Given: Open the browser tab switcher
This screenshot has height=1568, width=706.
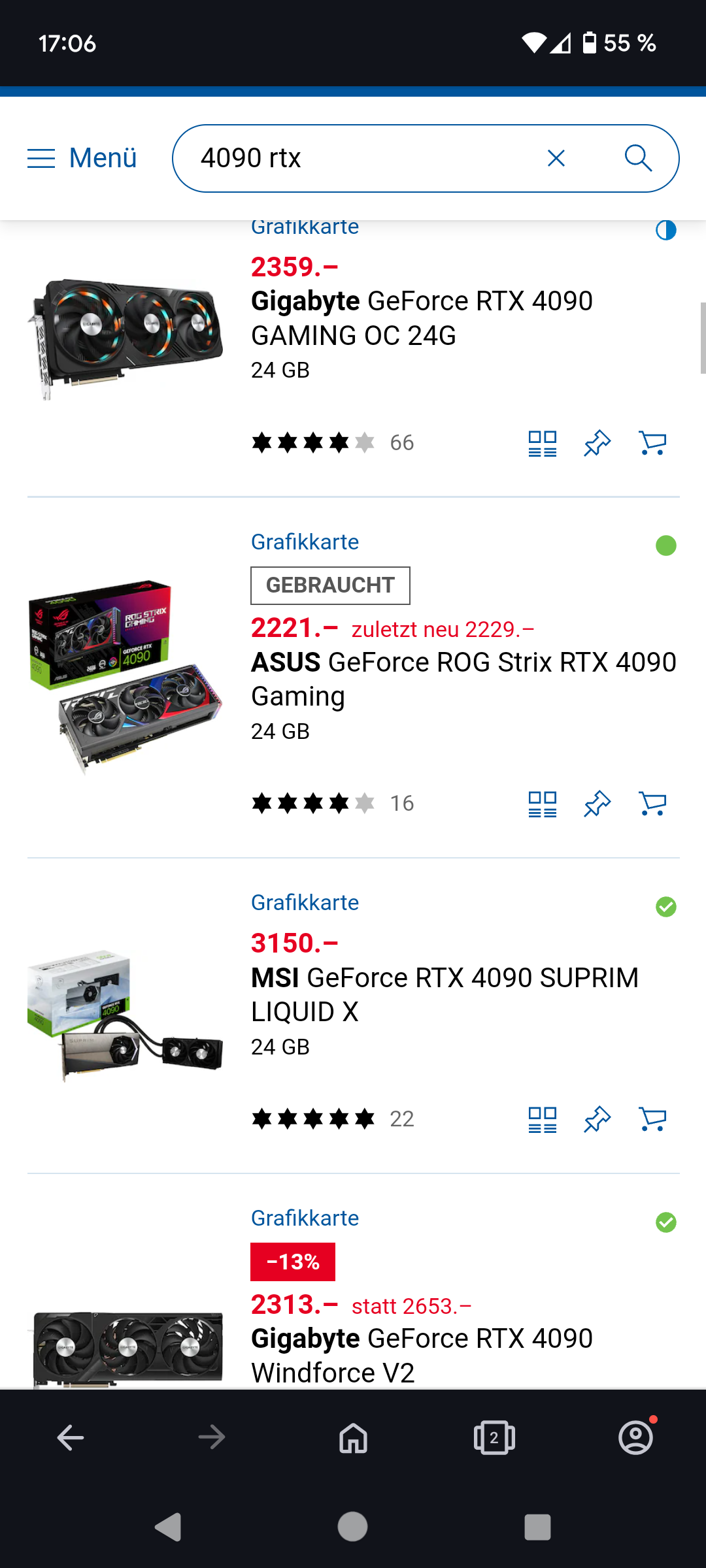Looking at the screenshot, I should pos(494,1437).
